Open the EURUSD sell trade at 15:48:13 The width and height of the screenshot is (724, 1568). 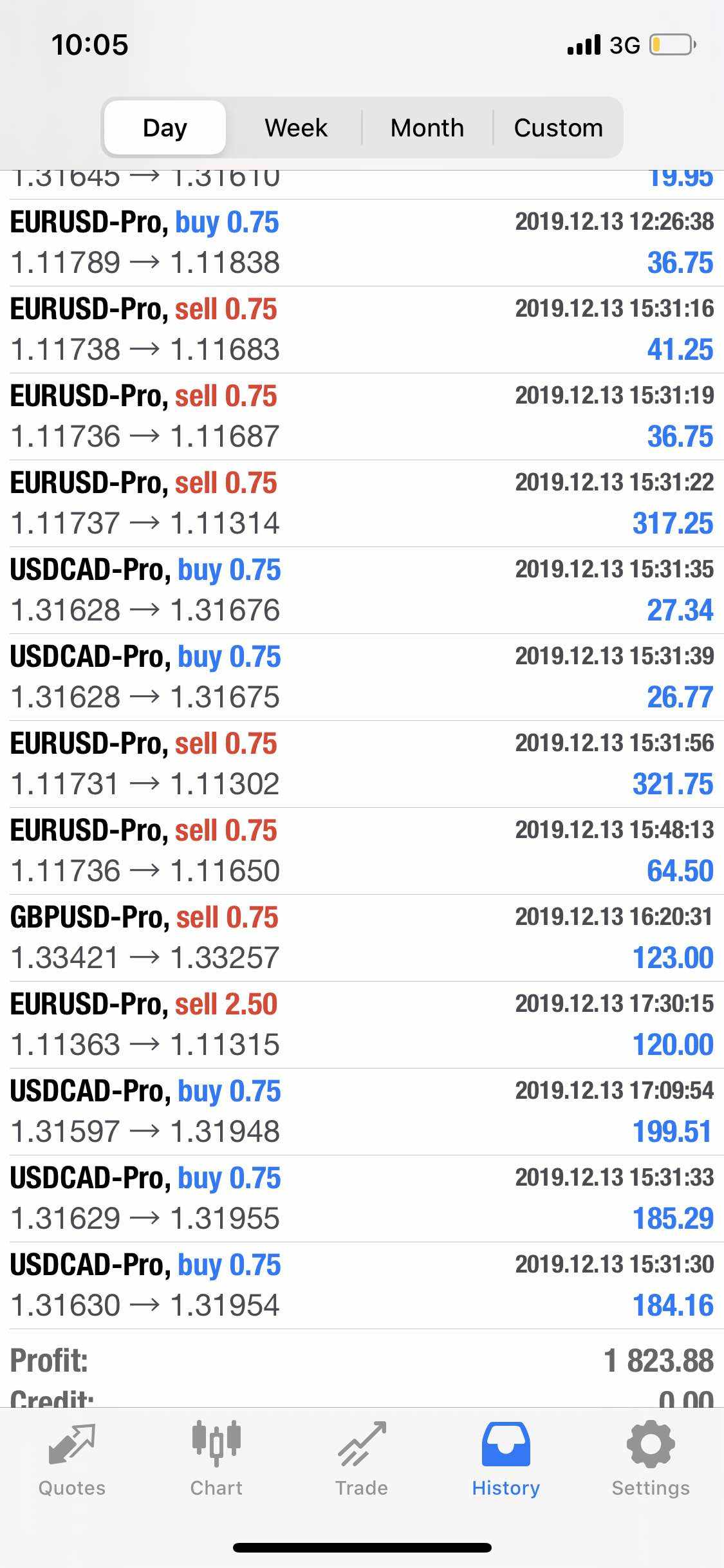[362, 851]
